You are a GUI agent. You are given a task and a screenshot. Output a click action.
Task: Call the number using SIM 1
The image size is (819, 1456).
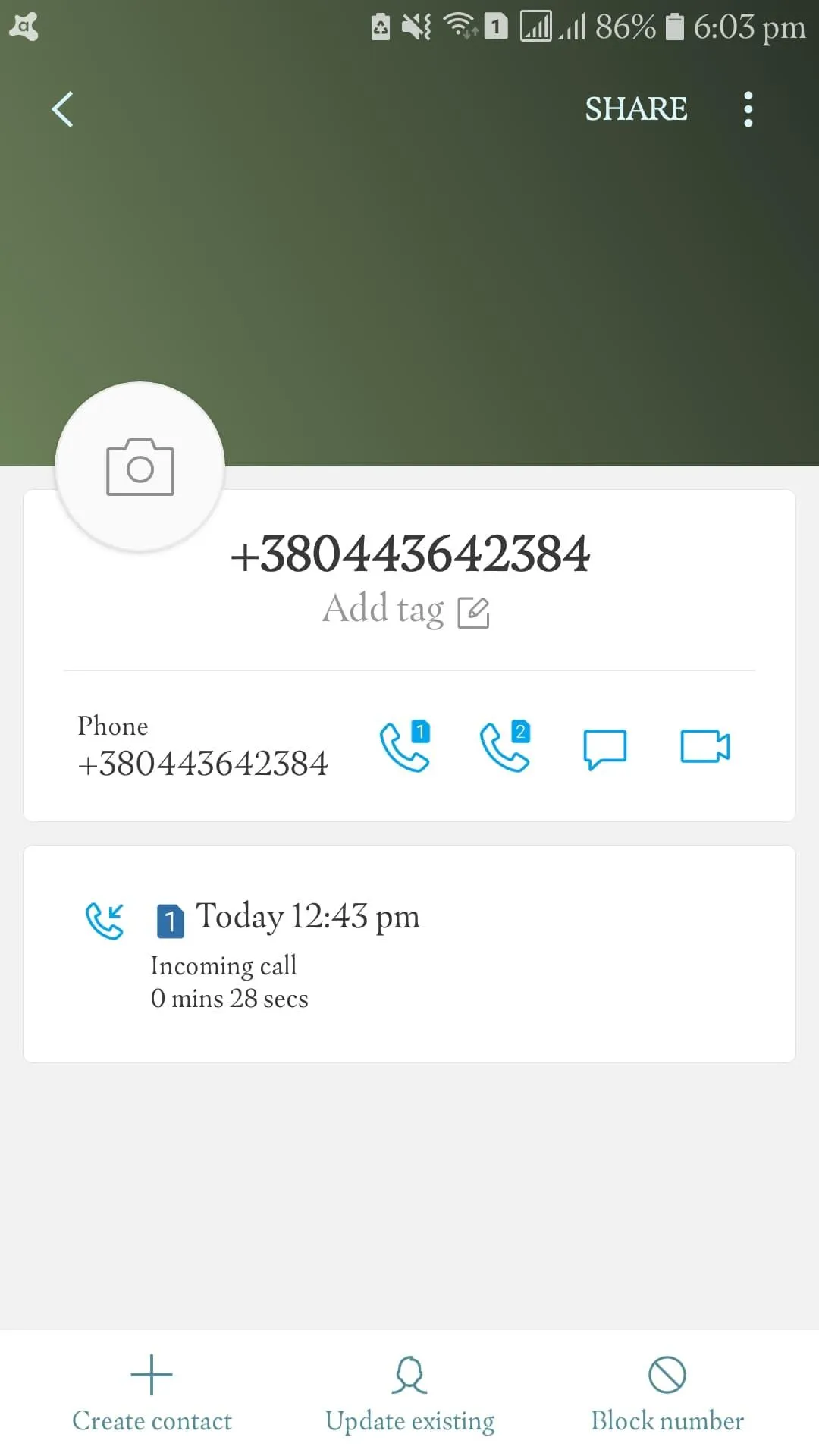tap(405, 746)
